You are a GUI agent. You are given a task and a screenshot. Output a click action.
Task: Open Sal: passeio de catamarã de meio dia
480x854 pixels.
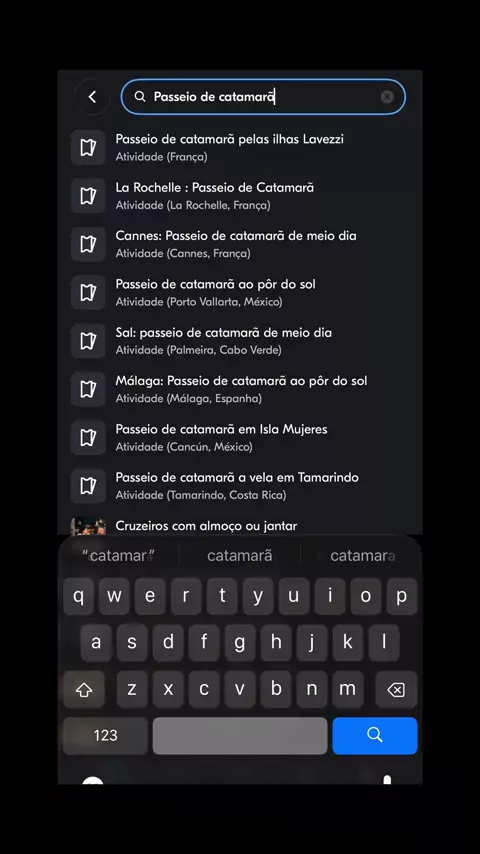click(x=240, y=341)
